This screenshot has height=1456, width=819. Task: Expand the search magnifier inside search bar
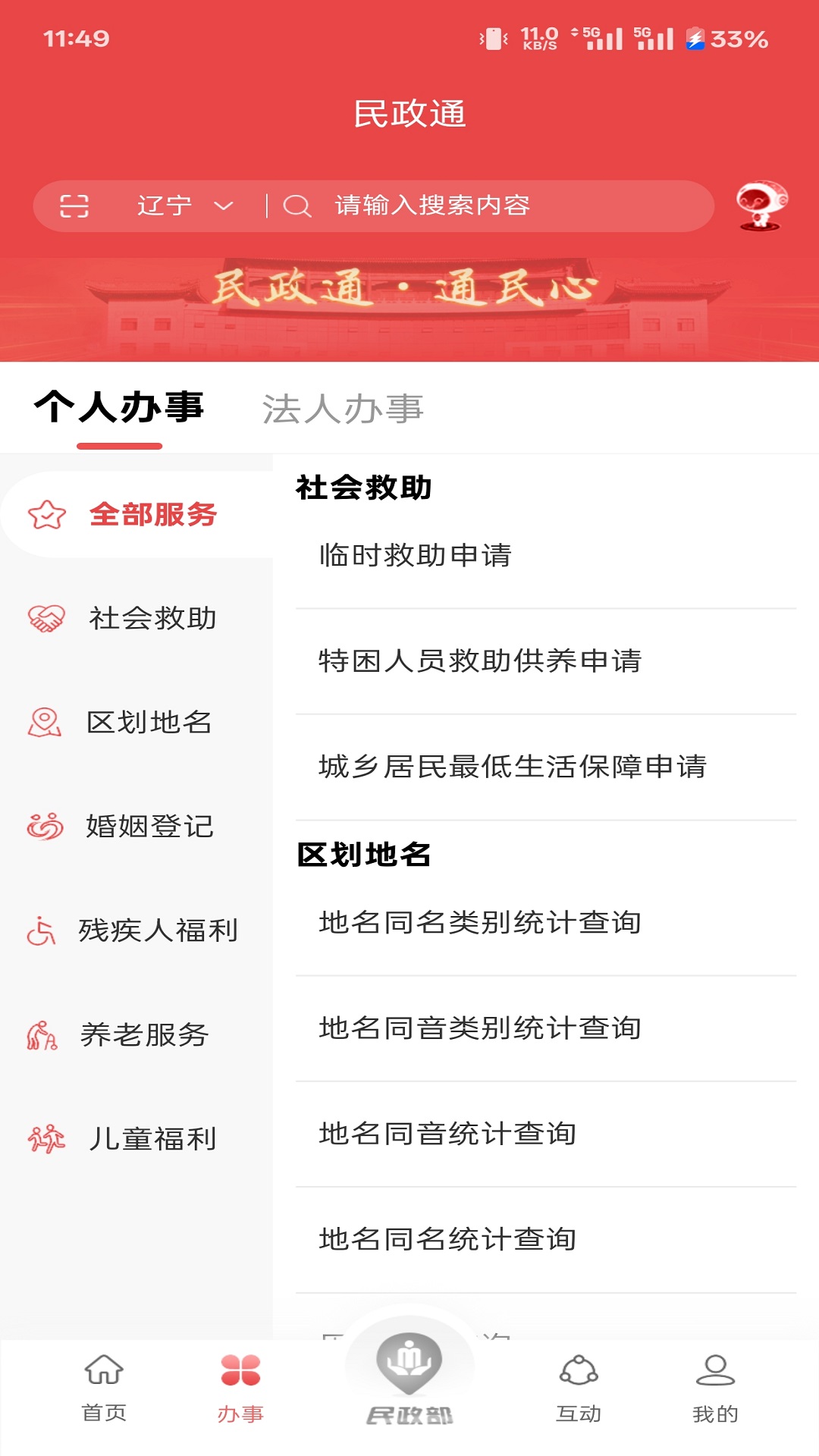[x=297, y=205]
